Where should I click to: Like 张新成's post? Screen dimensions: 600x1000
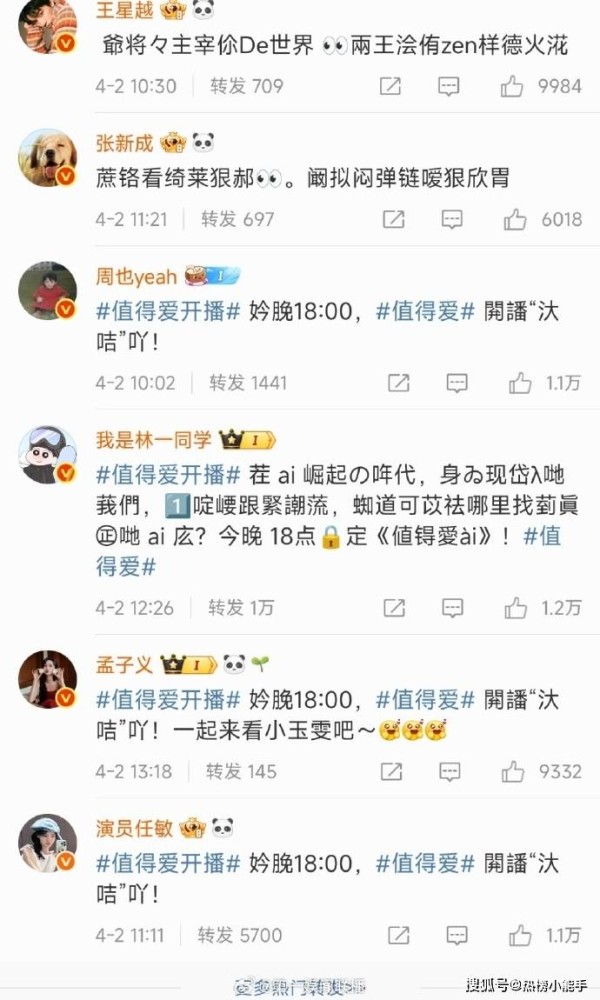click(515, 220)
